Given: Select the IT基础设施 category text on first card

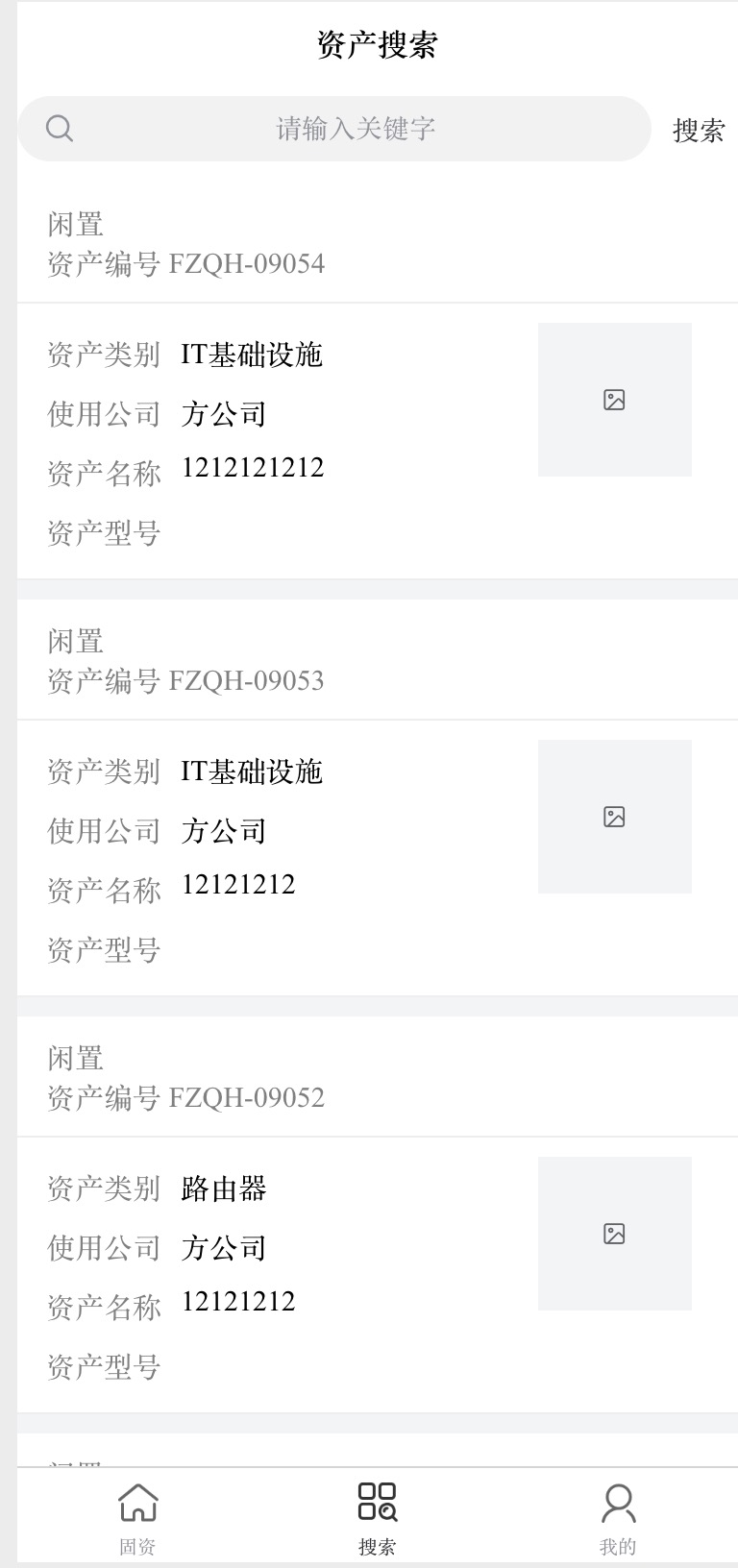Looking at the screenshot, I should coord(254,355).
